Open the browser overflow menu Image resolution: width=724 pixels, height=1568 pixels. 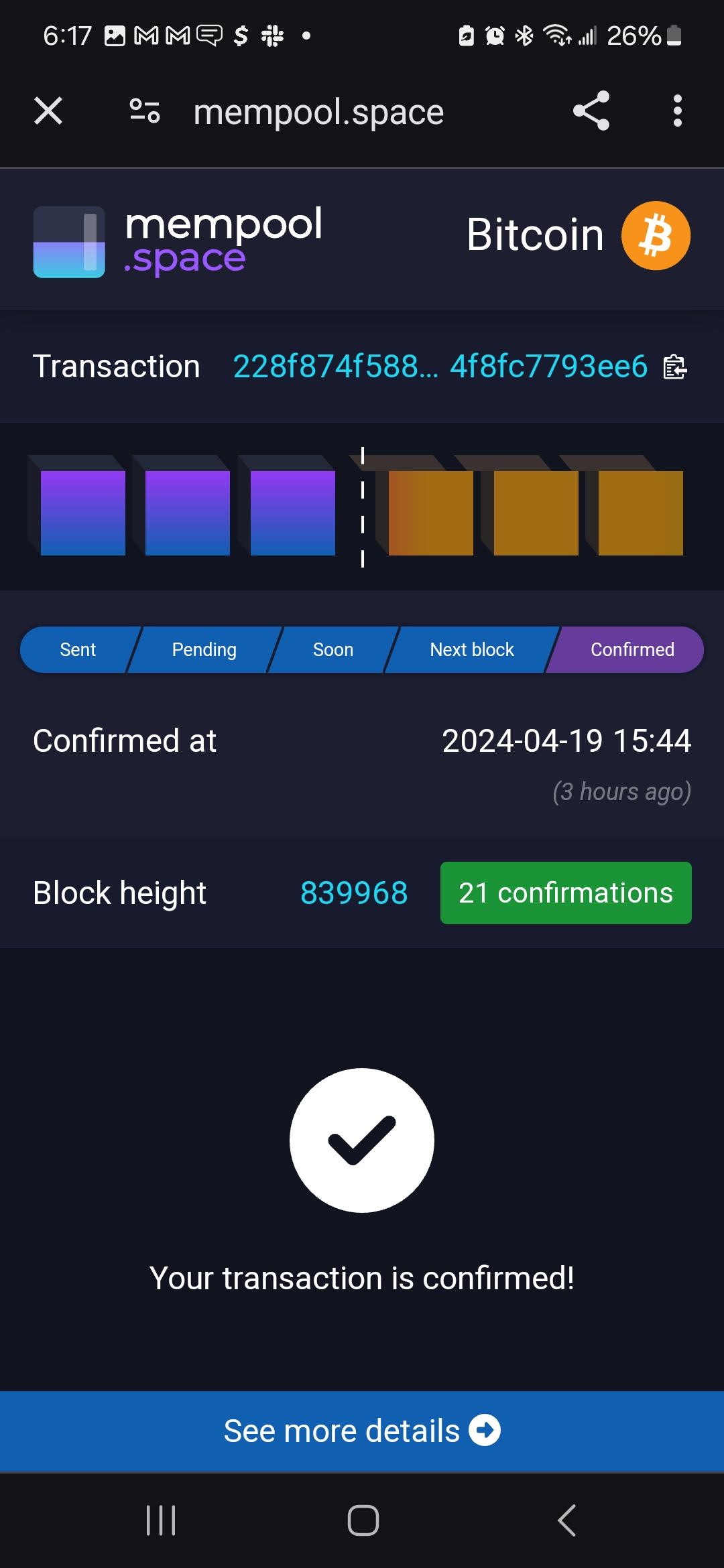[677, 111]
